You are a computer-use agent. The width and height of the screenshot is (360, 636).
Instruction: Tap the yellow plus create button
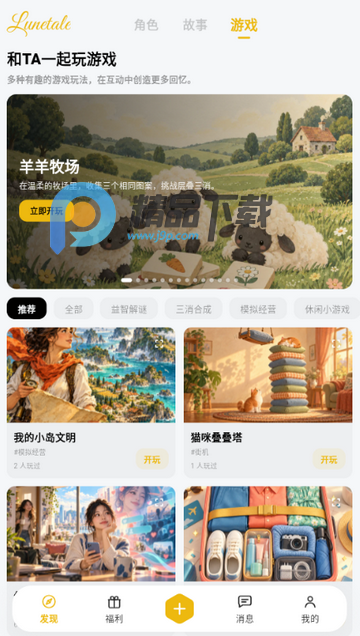pyautogui.click(x=180, y=609)
